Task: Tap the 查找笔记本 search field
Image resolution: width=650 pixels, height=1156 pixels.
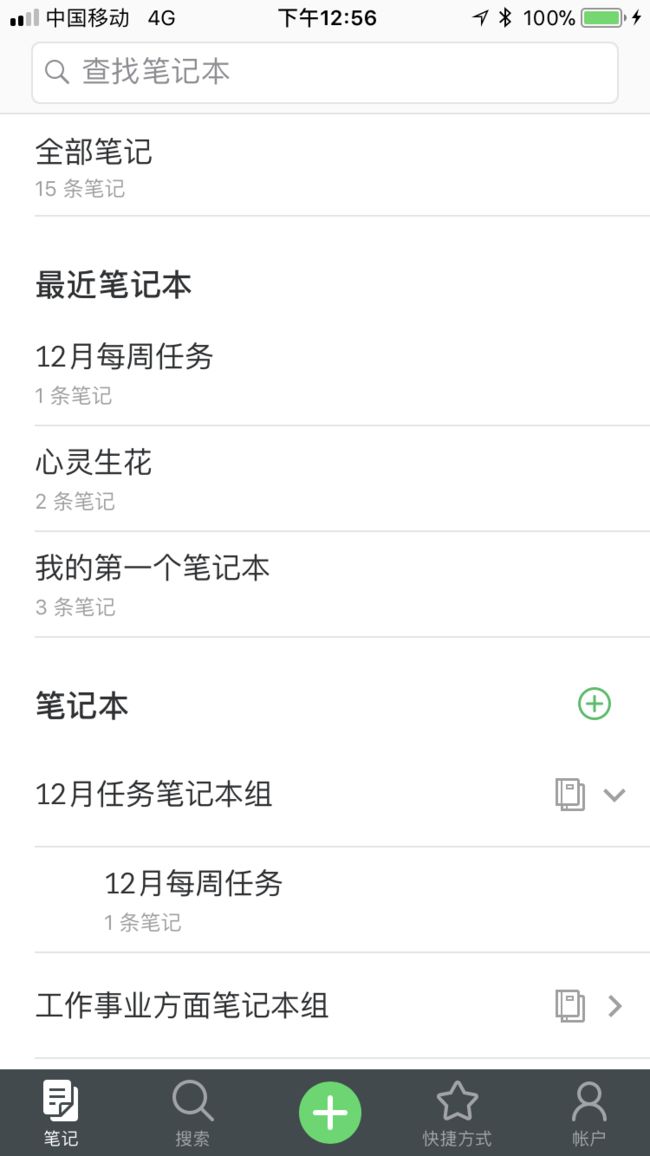Action: tap(324, 72)
